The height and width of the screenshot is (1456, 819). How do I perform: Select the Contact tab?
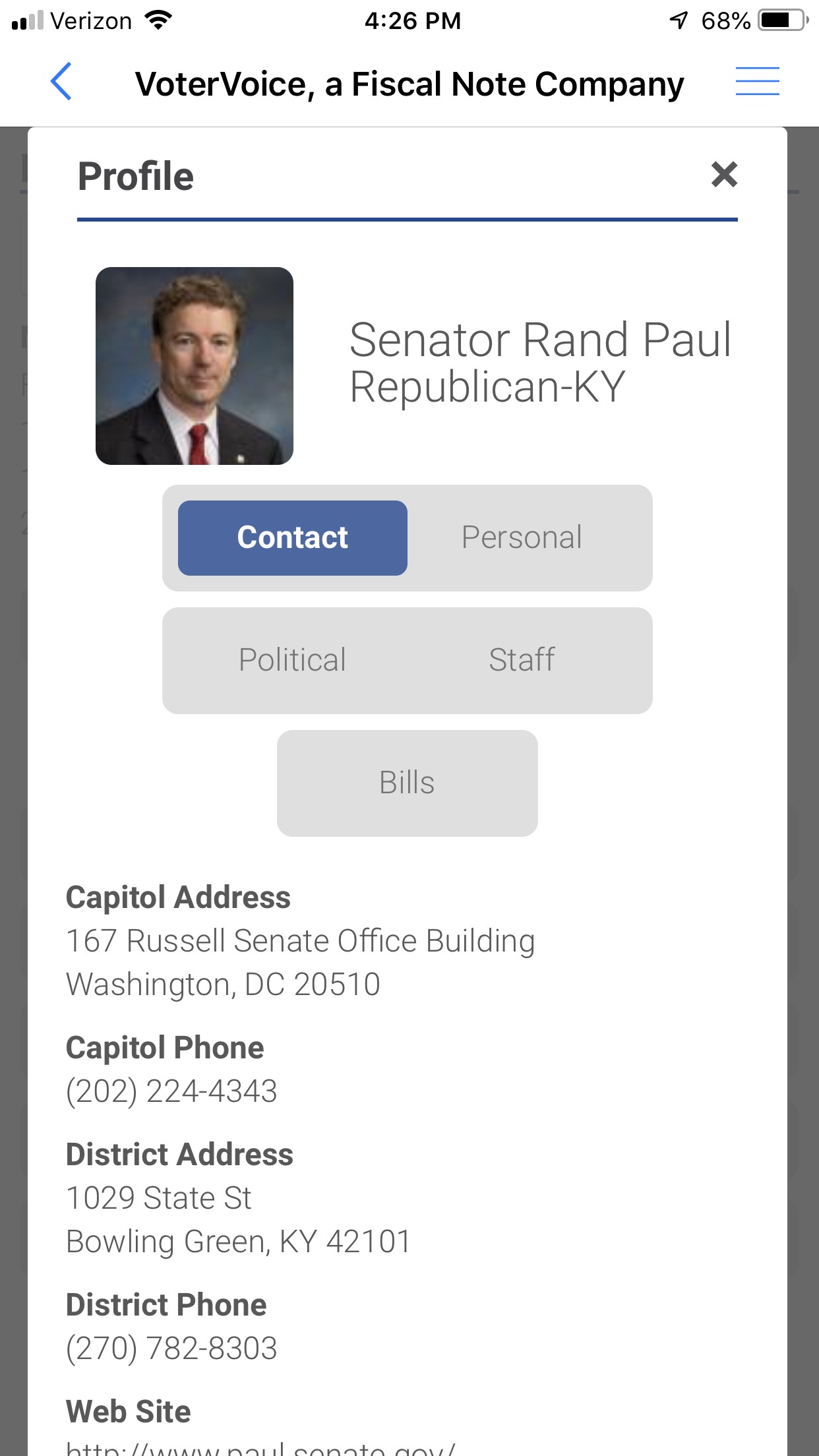coord(292,537)
